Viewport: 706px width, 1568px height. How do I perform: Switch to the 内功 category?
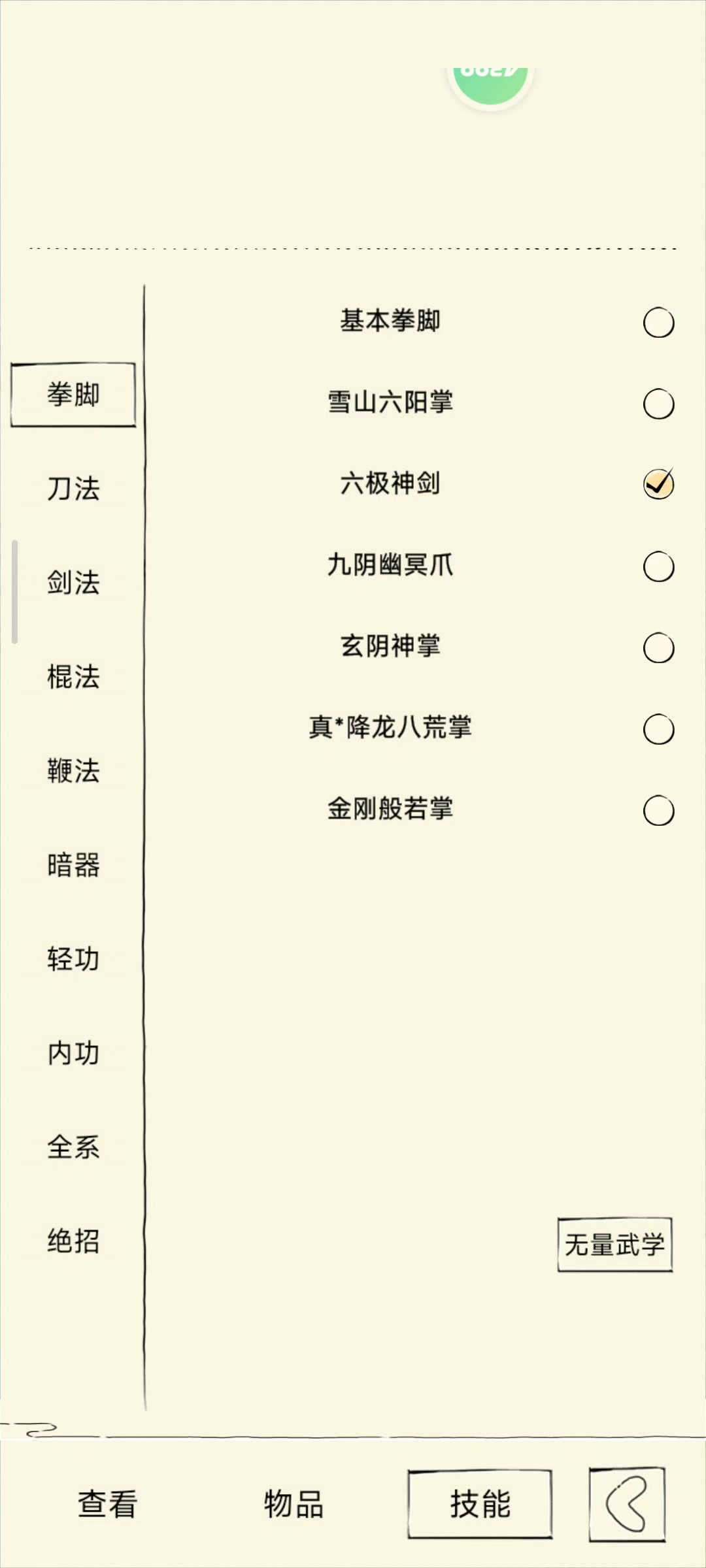(x=73, y=1053)
